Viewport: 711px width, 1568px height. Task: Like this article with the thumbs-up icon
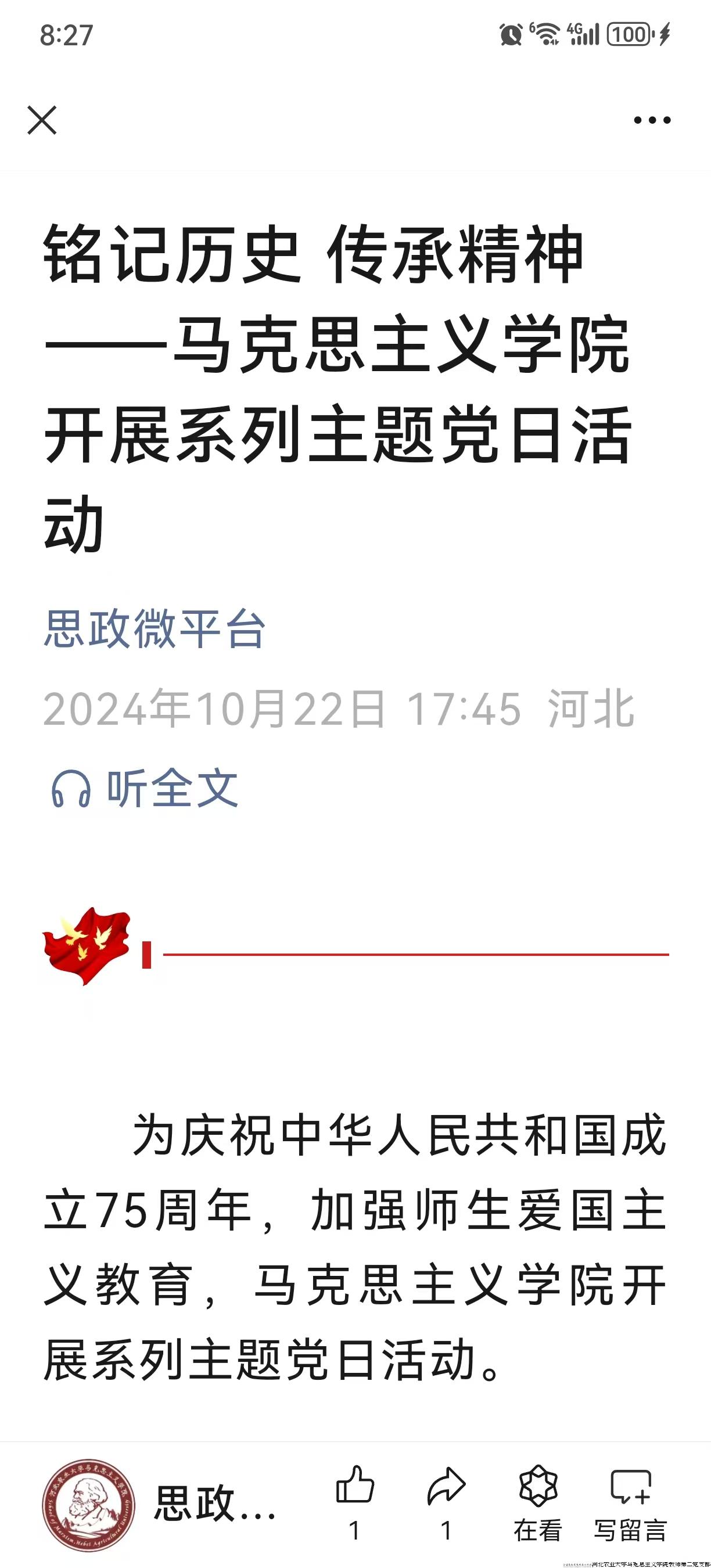point(355,1488)
